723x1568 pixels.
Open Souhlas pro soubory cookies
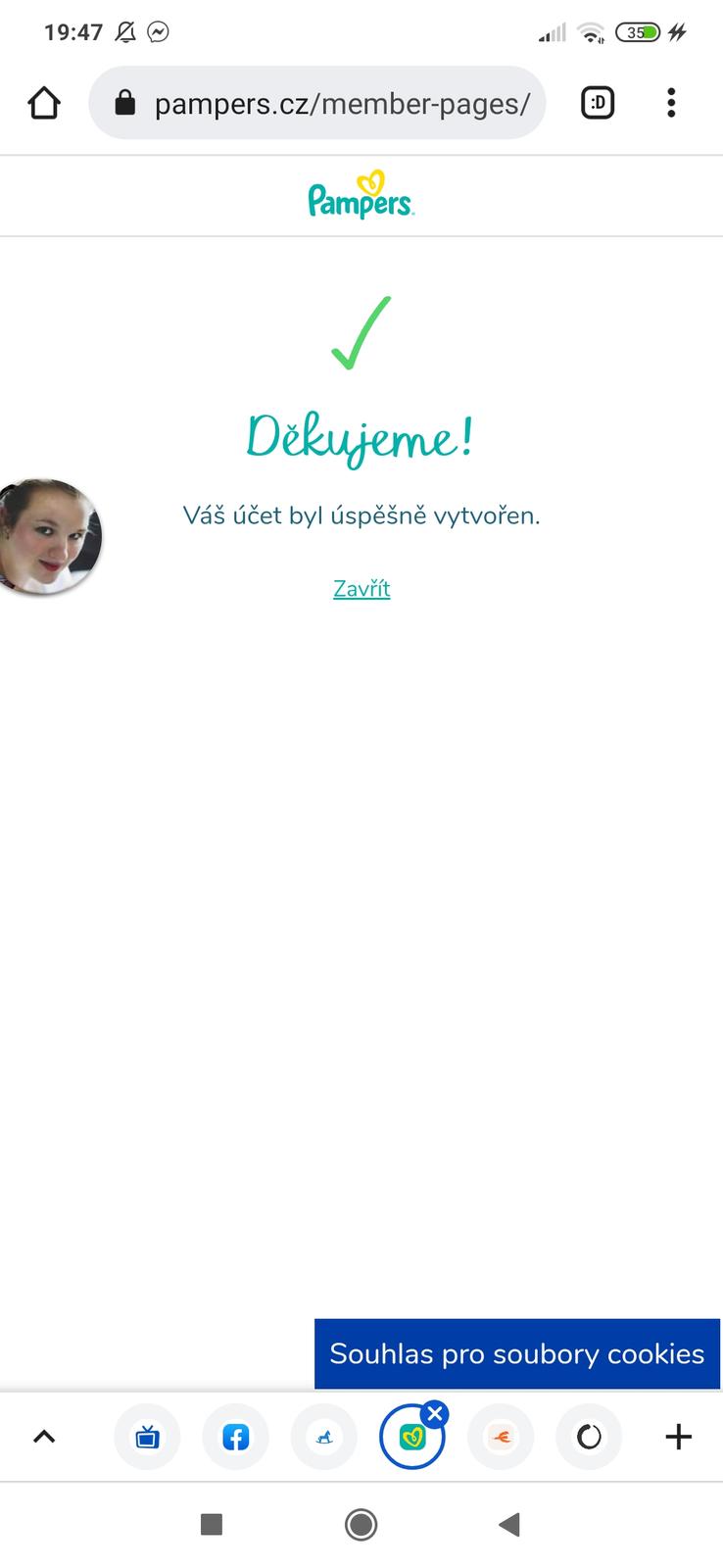(516, 1353)
